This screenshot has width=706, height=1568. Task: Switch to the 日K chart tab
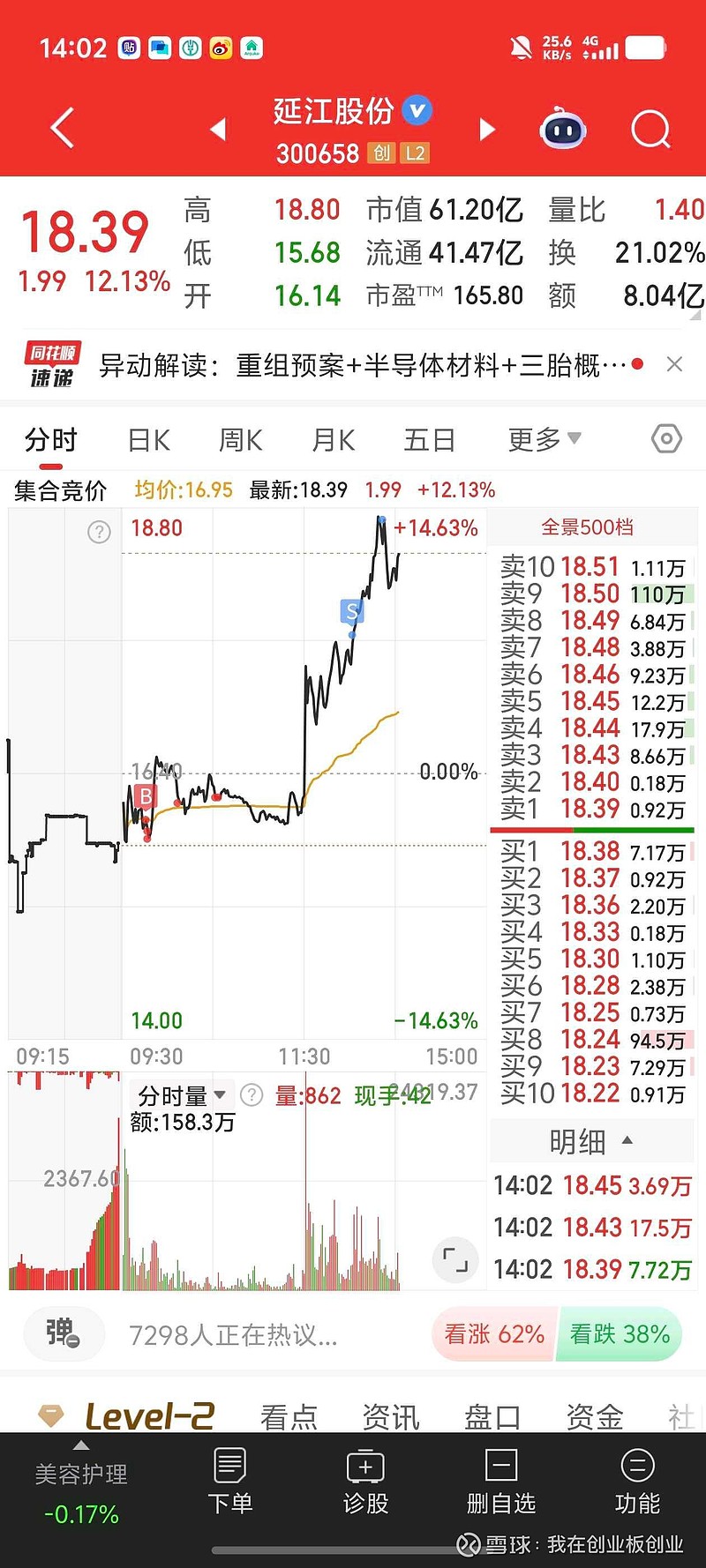(148, 440)
